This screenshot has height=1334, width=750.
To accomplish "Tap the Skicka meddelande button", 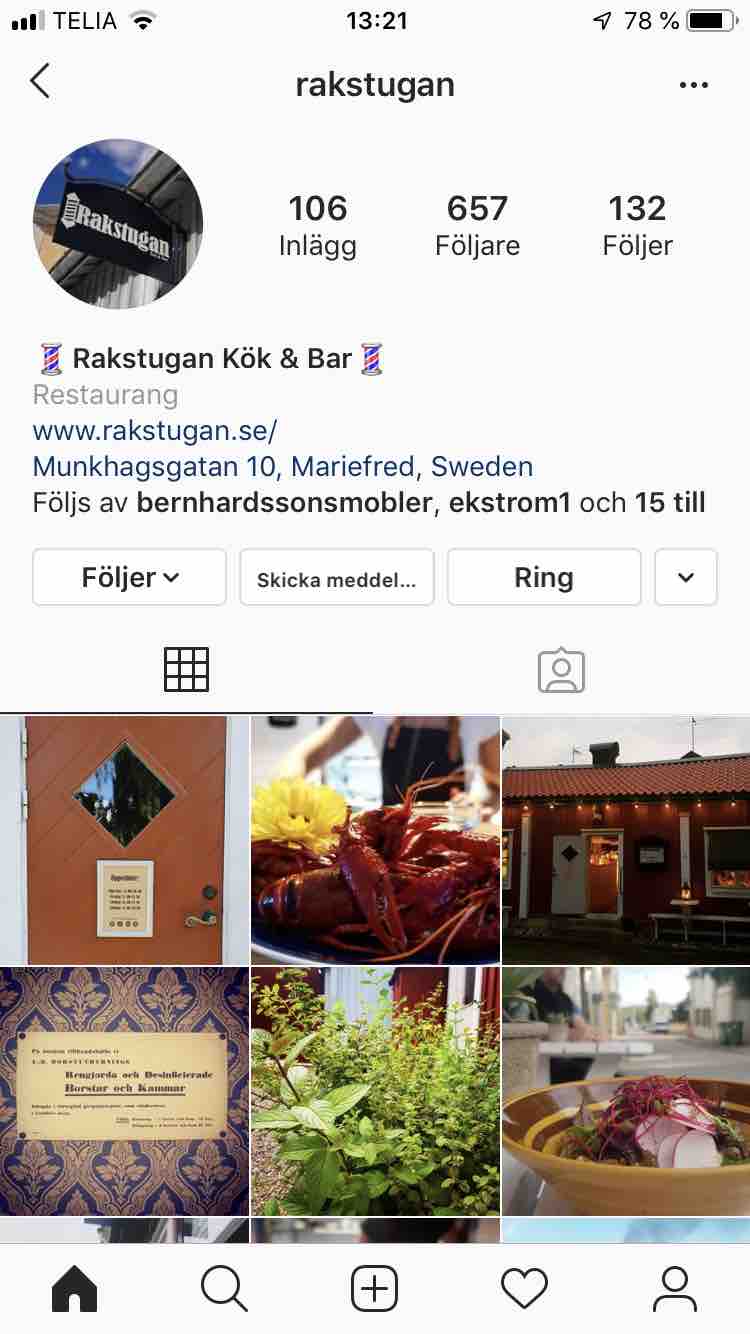I will (336, 578).
